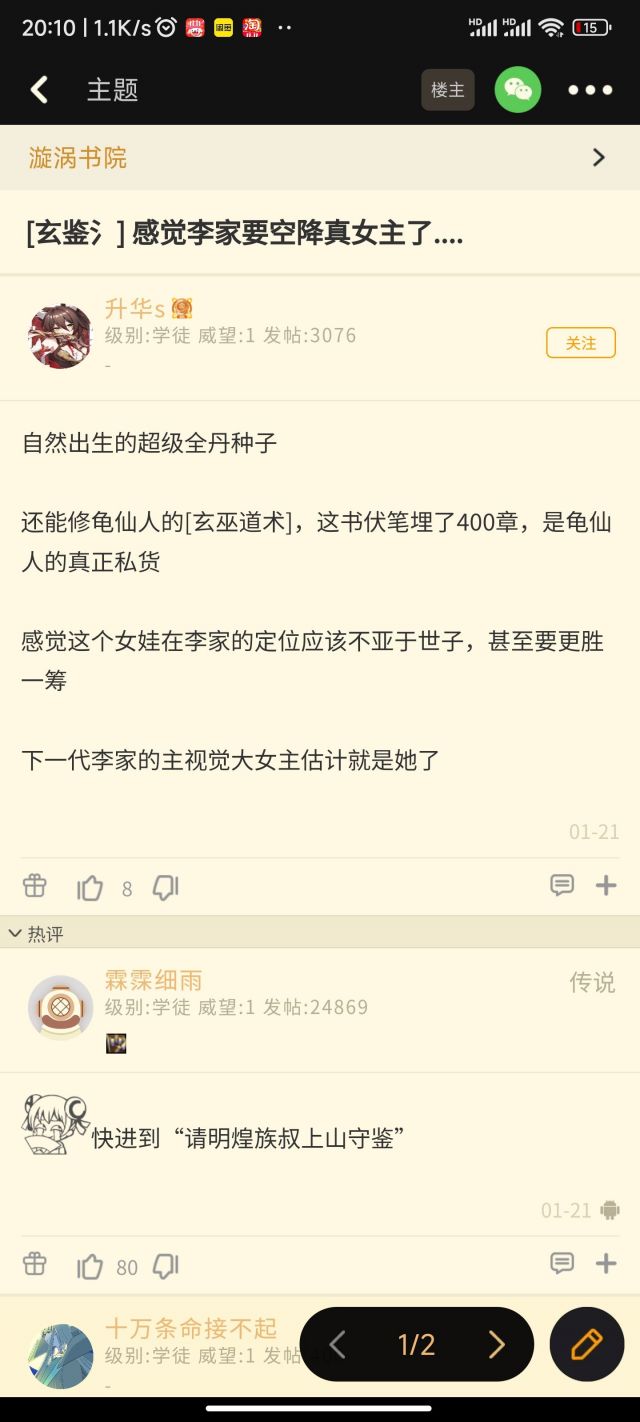Open the three-dot overflow menu

tap(590, 90)
